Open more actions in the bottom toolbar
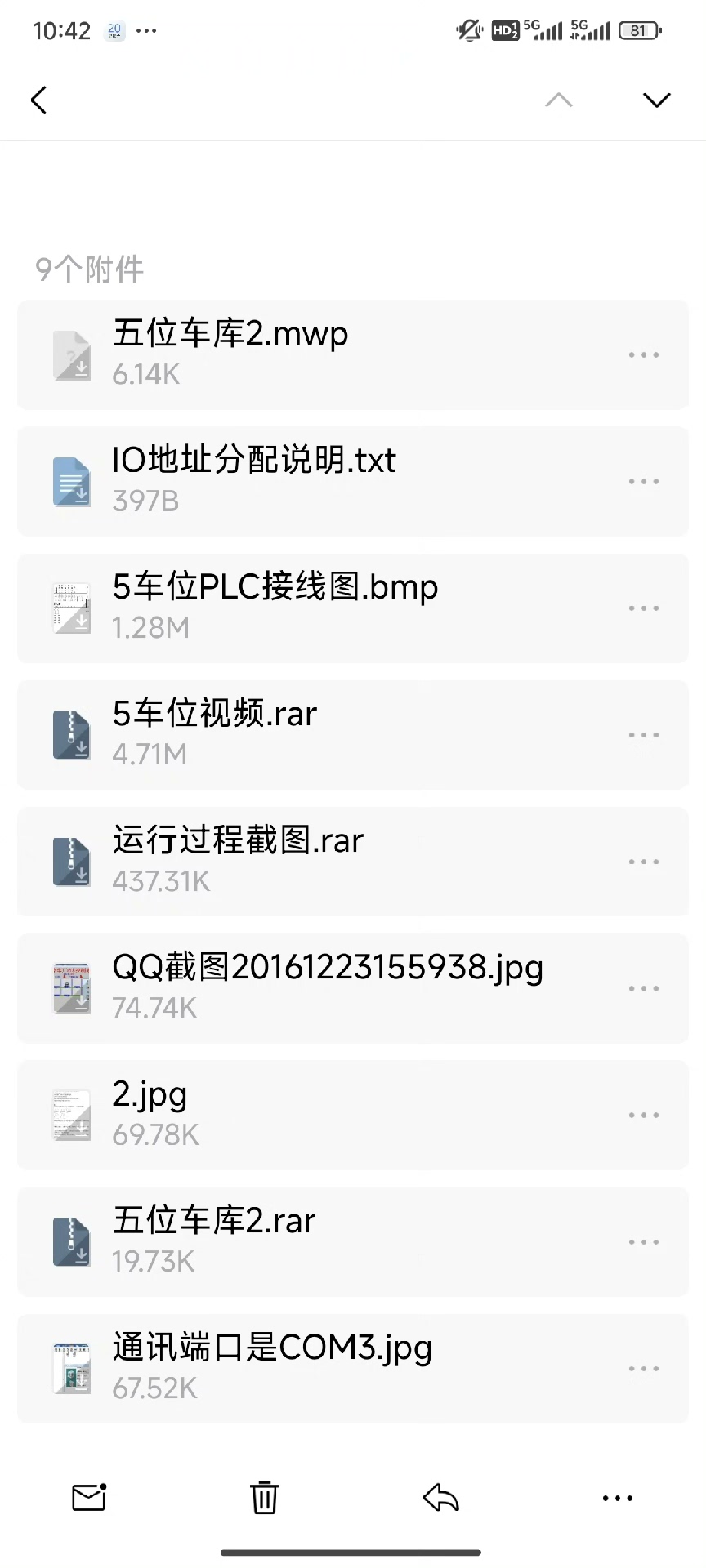 pos(617,1498)
